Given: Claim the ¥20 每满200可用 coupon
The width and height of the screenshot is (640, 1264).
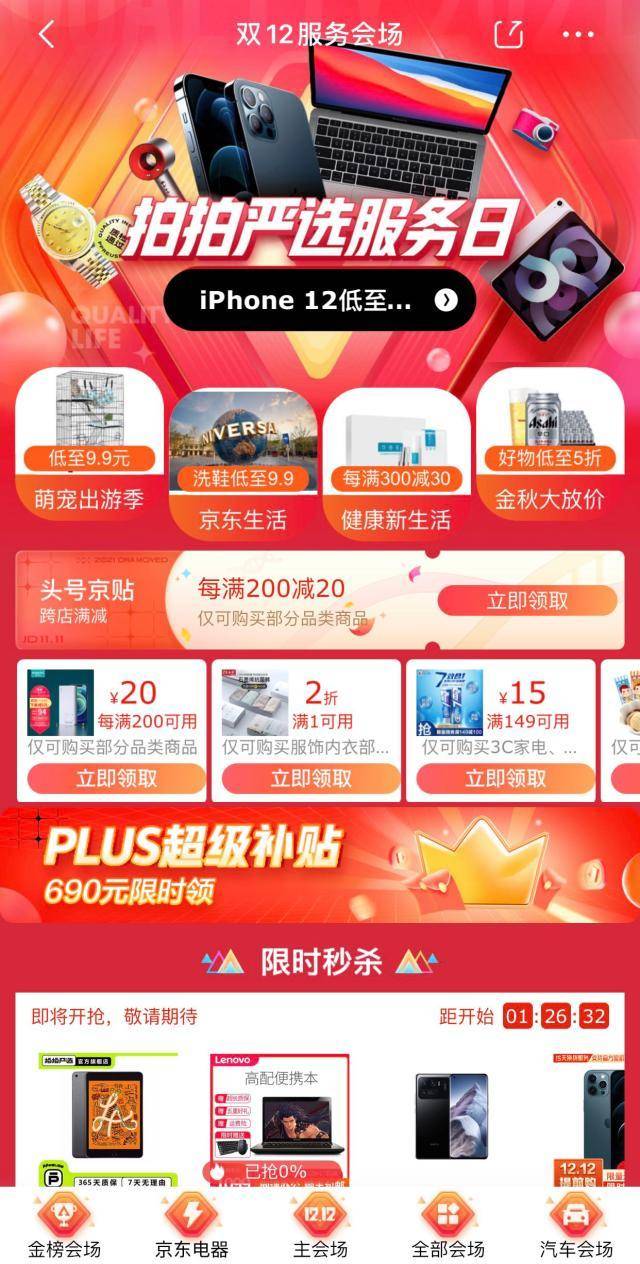Looking at the screenshot, I should pos(116,779).
